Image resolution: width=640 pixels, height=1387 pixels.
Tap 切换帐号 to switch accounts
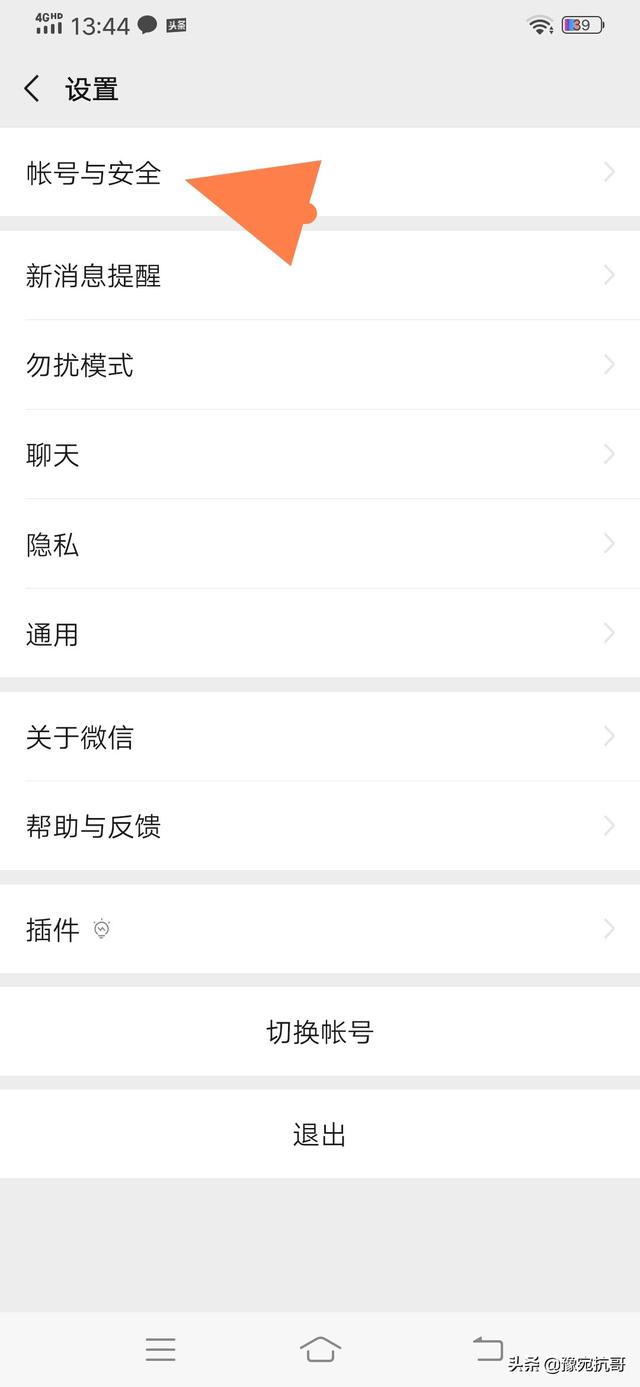coord(320,1032)
